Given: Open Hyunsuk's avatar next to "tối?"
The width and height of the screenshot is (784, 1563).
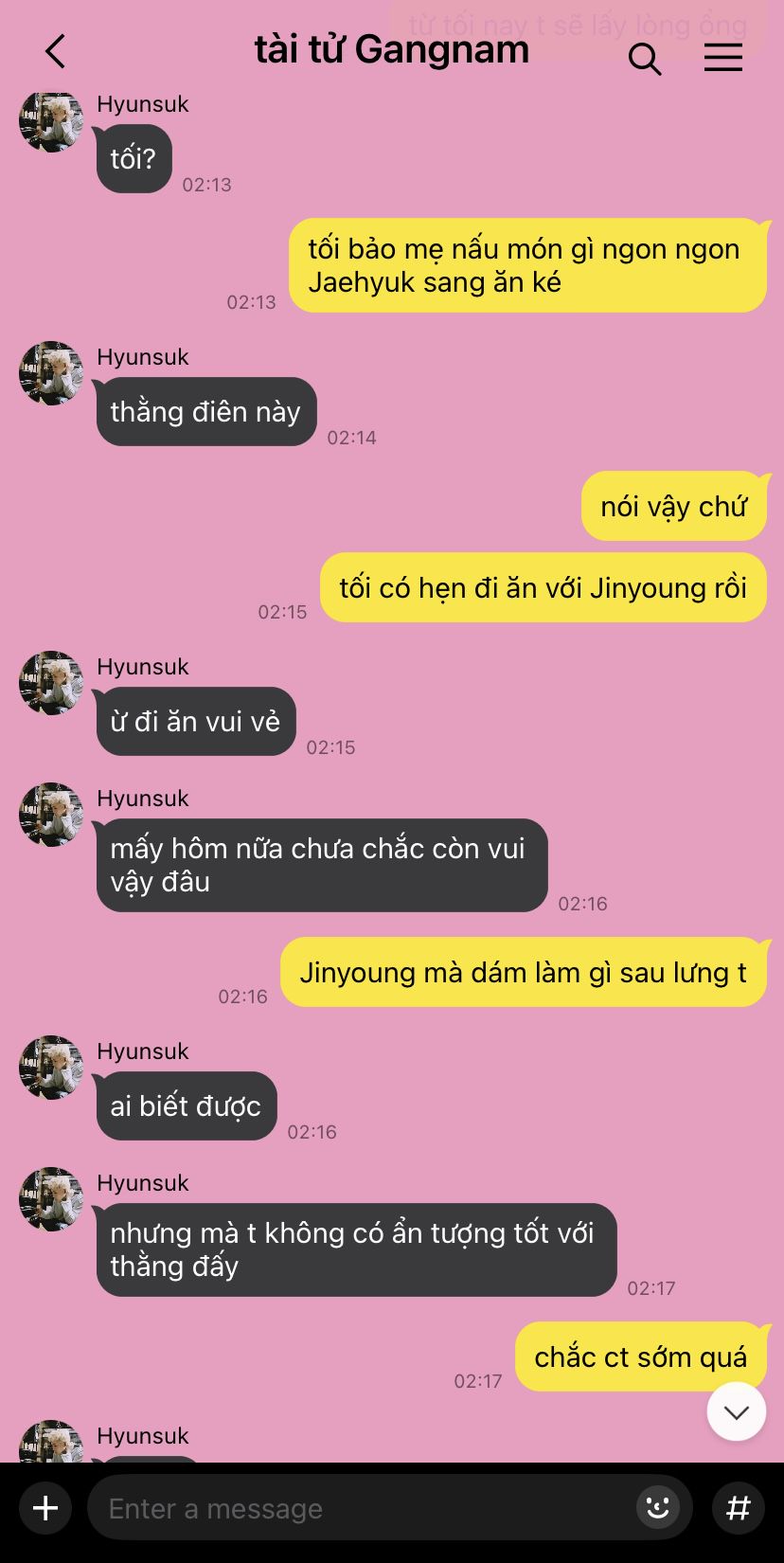Looking at the screenshot, I should tap(51, 120).
